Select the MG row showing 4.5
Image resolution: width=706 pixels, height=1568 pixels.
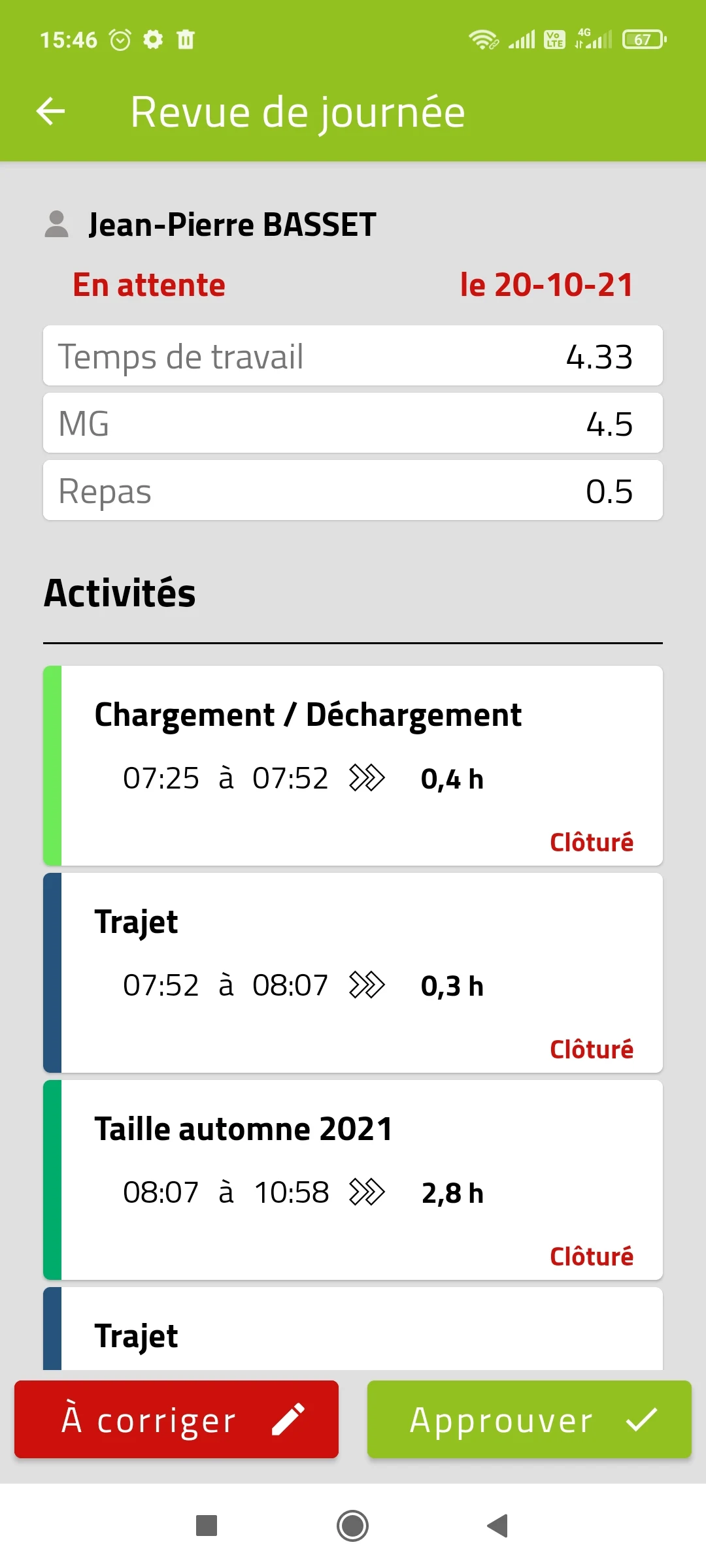[353, 423]
